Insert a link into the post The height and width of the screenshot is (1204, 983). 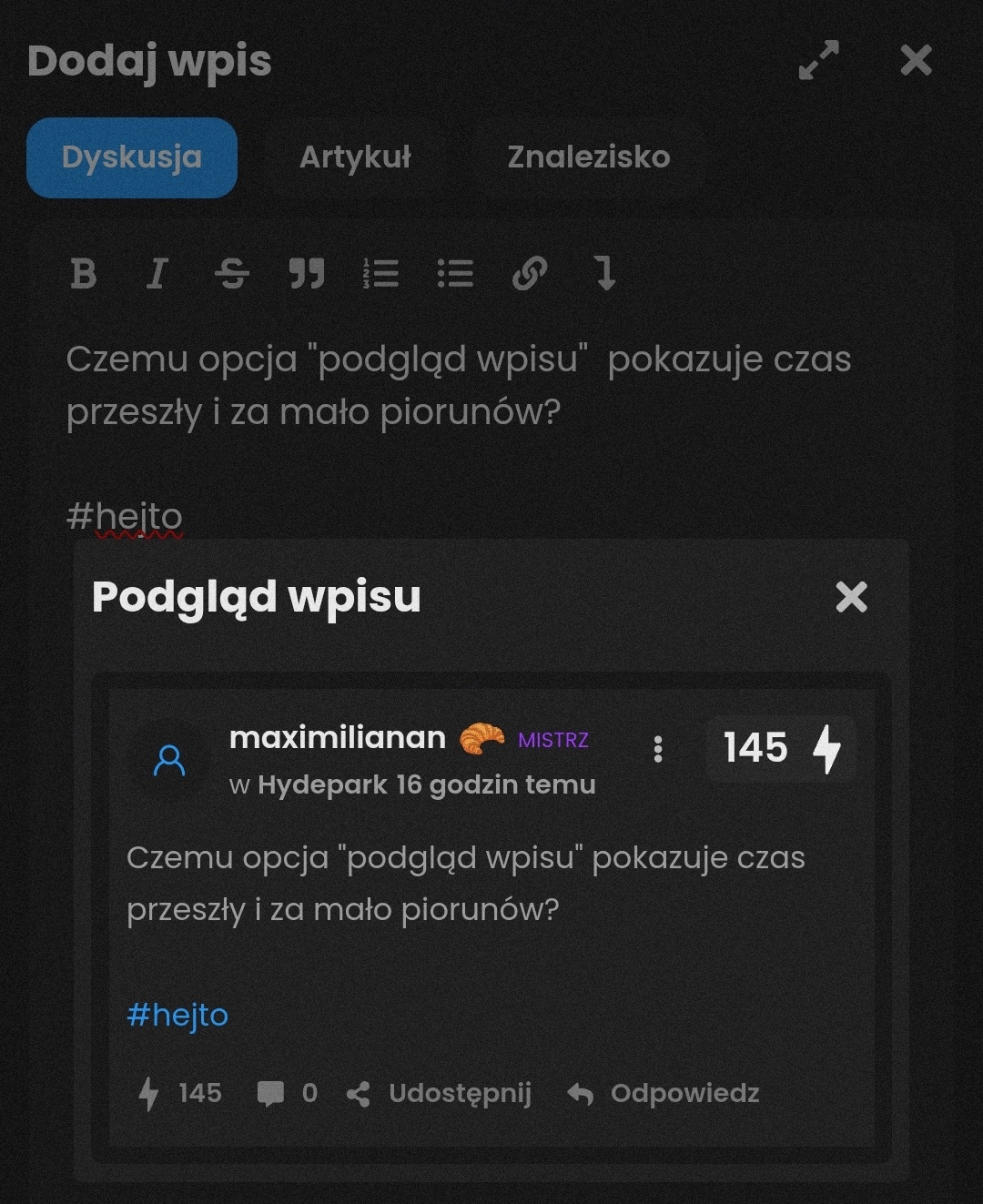529,273
